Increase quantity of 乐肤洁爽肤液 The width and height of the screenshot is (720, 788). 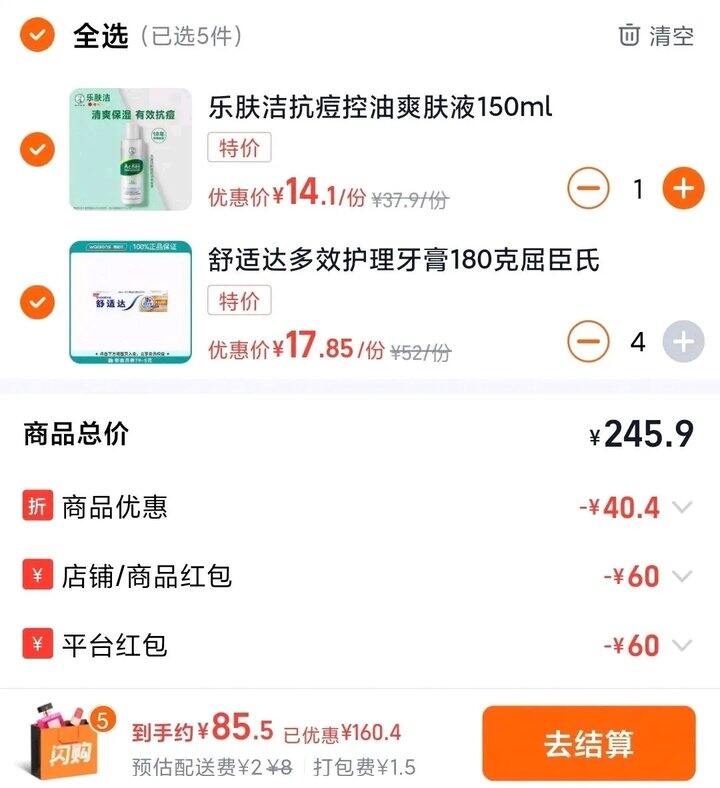pos(684,188)
